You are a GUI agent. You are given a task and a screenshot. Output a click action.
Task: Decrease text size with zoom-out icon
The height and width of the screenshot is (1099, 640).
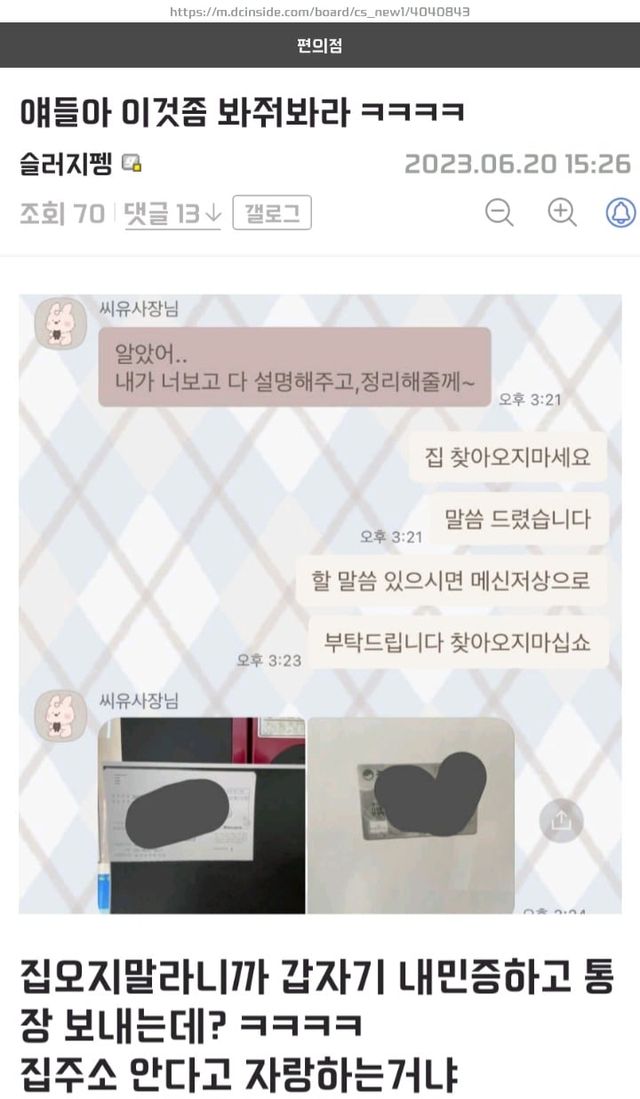pyautogui.click(x=499, y=212)
